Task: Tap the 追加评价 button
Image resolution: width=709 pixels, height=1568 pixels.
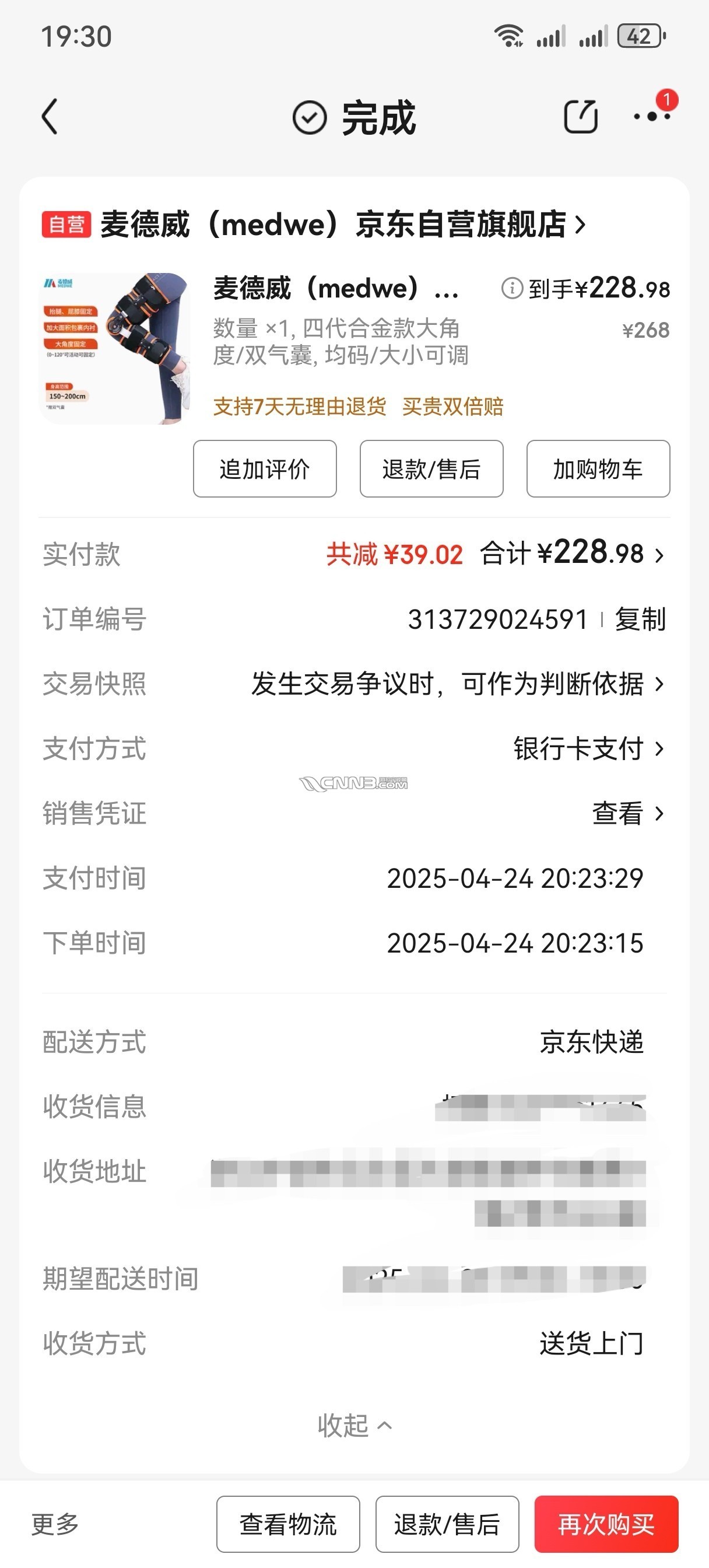Action: pos(265,470)
